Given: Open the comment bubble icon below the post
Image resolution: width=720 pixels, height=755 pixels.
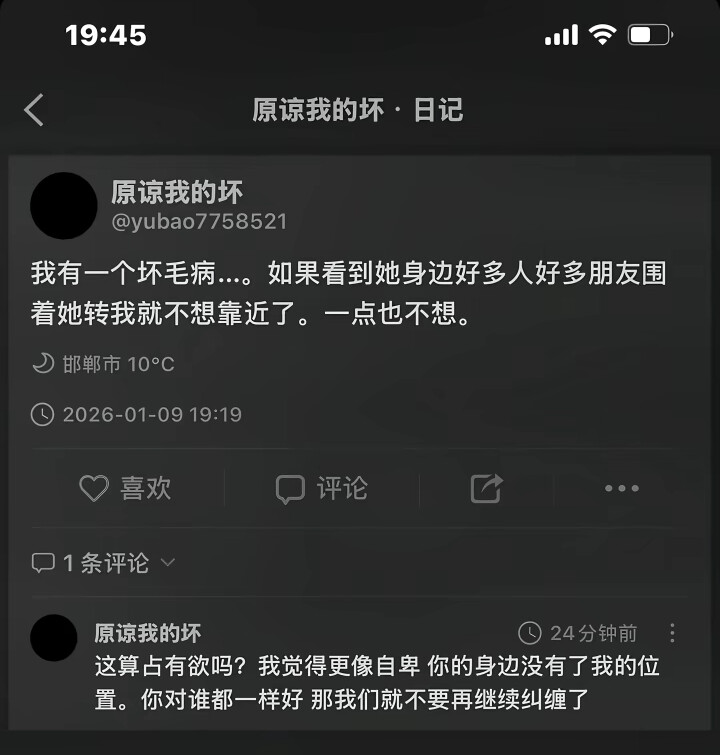Looking at the screenshot, I should (x=291, y=488).
